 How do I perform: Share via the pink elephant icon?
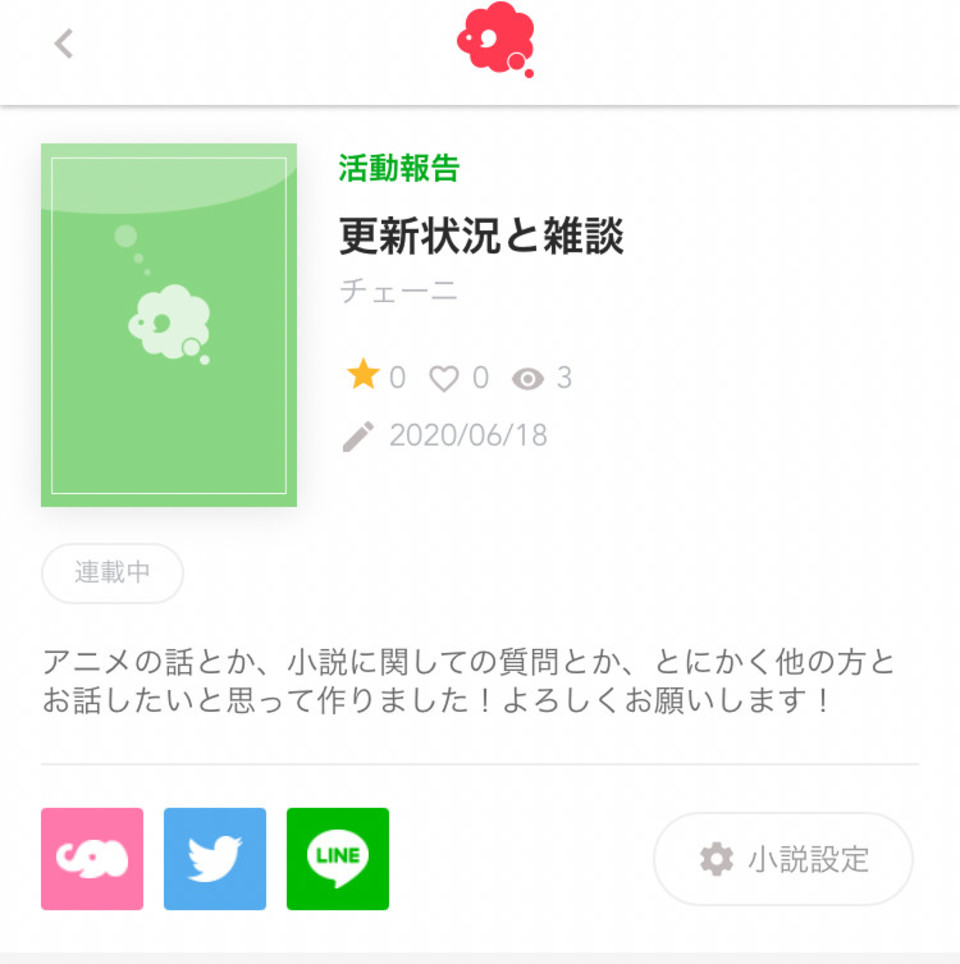coord(92,859)
